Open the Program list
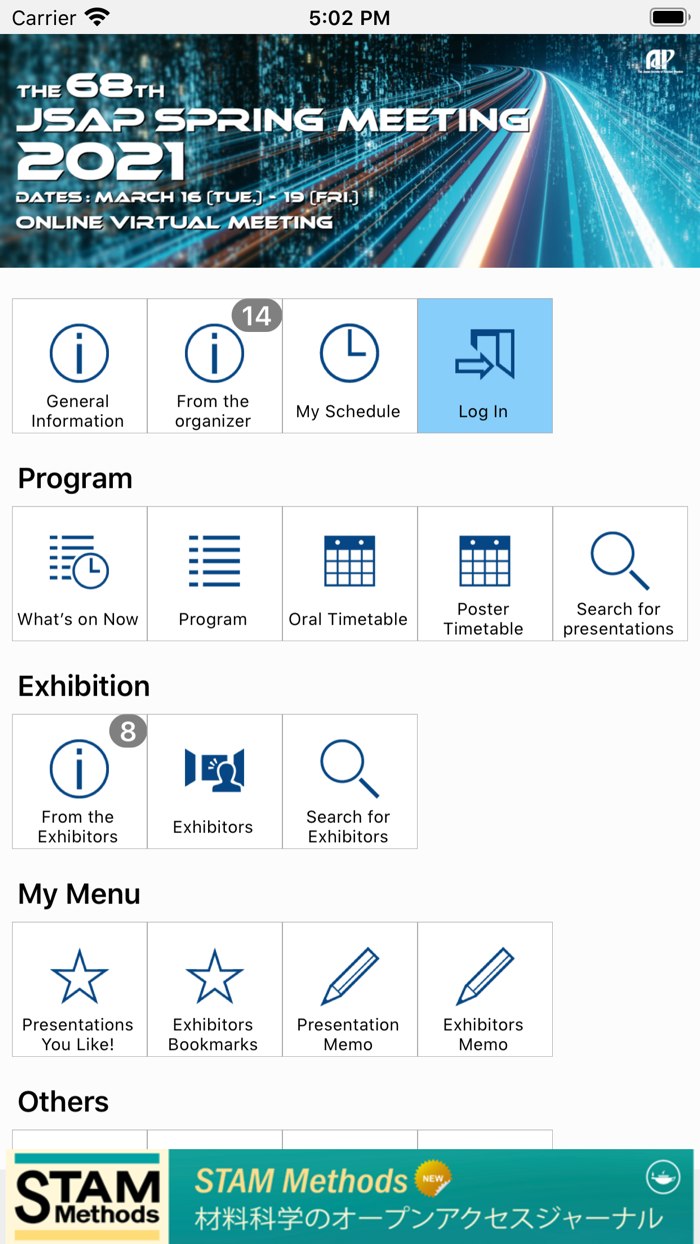Viewport: 700px width, 1244px height. [x=214, y=574]
